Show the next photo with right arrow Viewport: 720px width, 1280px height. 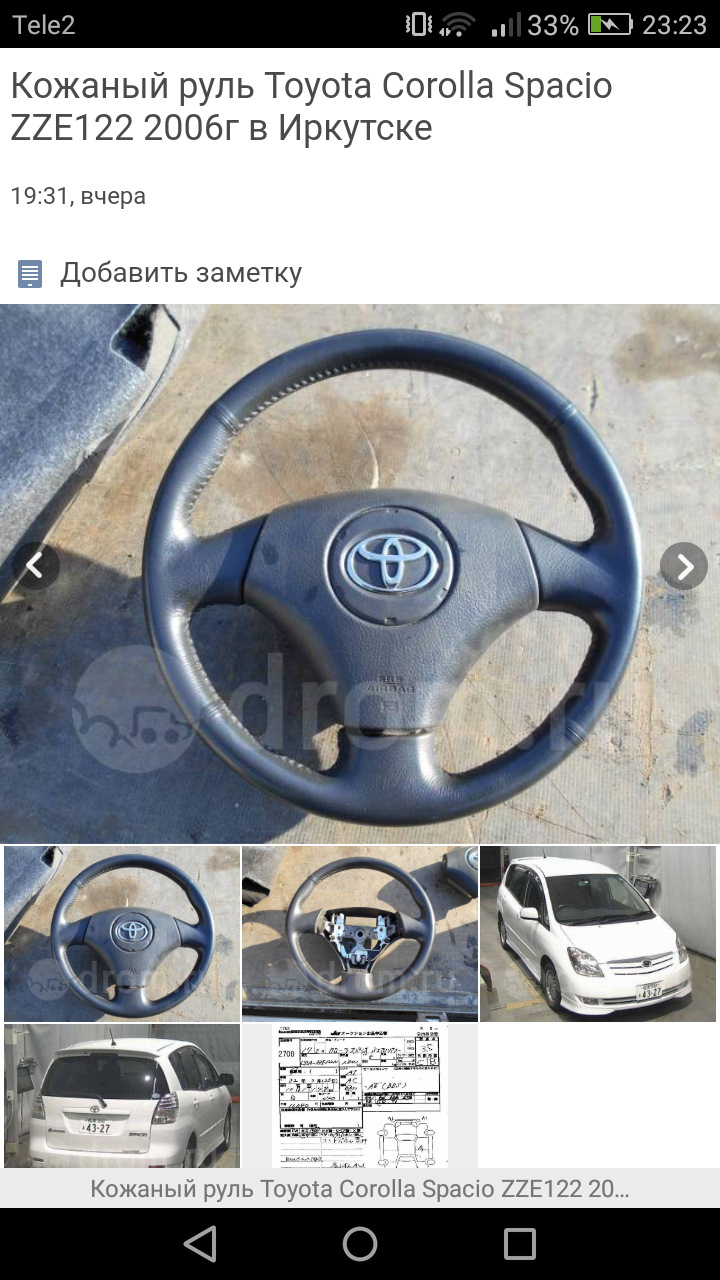[684, 567]
